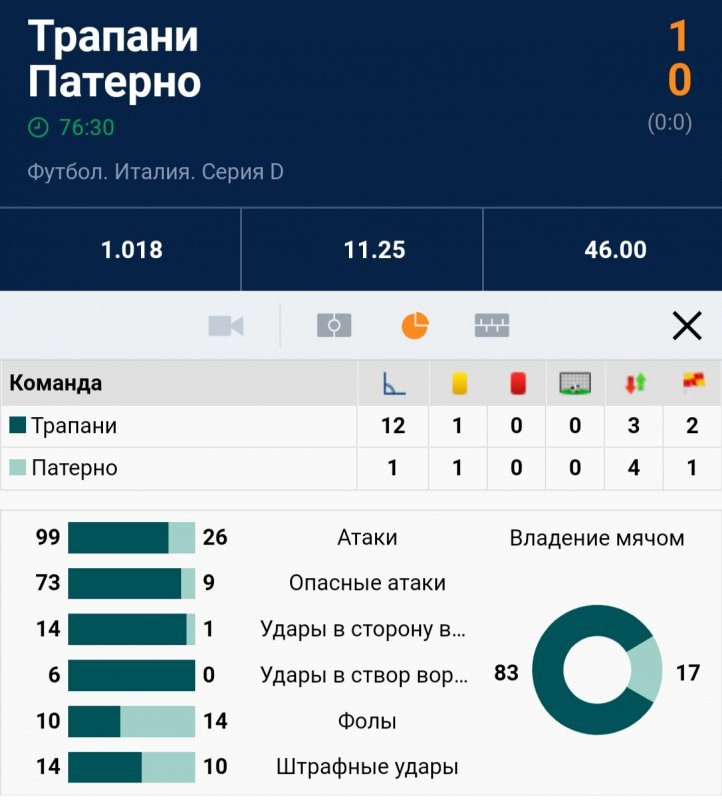Screen dimensions: 722x800
Task: Select the away win odds 46.00
Action: pos(614,250)
